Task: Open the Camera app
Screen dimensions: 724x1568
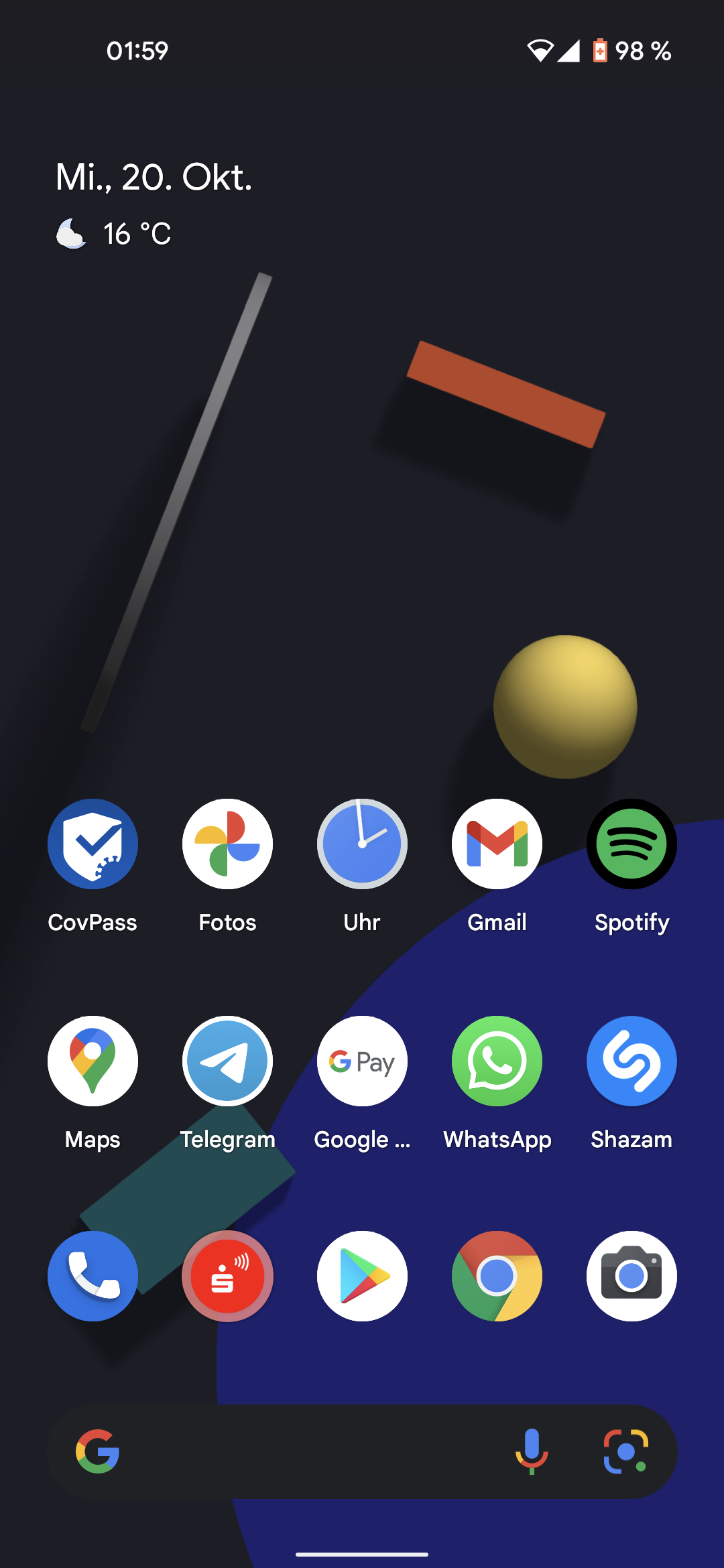Action: pos(631,1276)
